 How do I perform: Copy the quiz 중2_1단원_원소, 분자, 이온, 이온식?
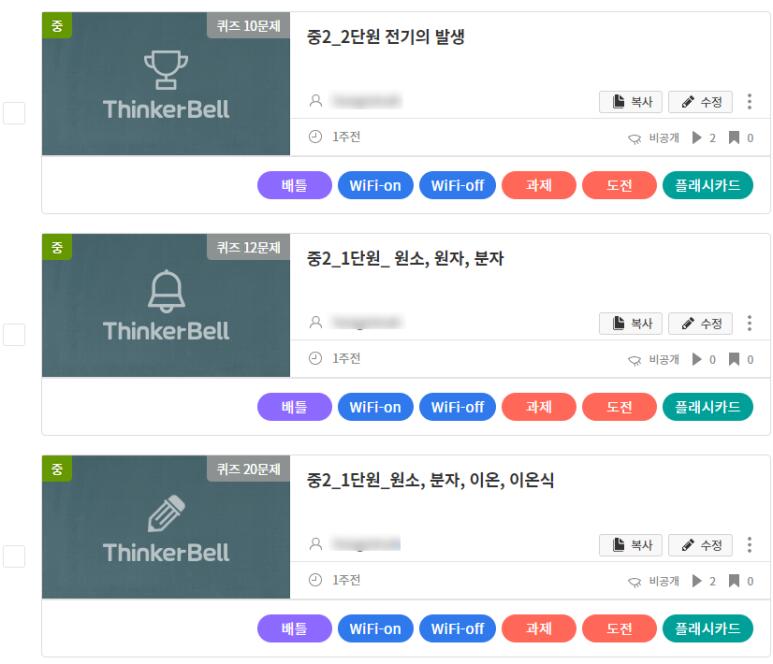tap(630, 545)
